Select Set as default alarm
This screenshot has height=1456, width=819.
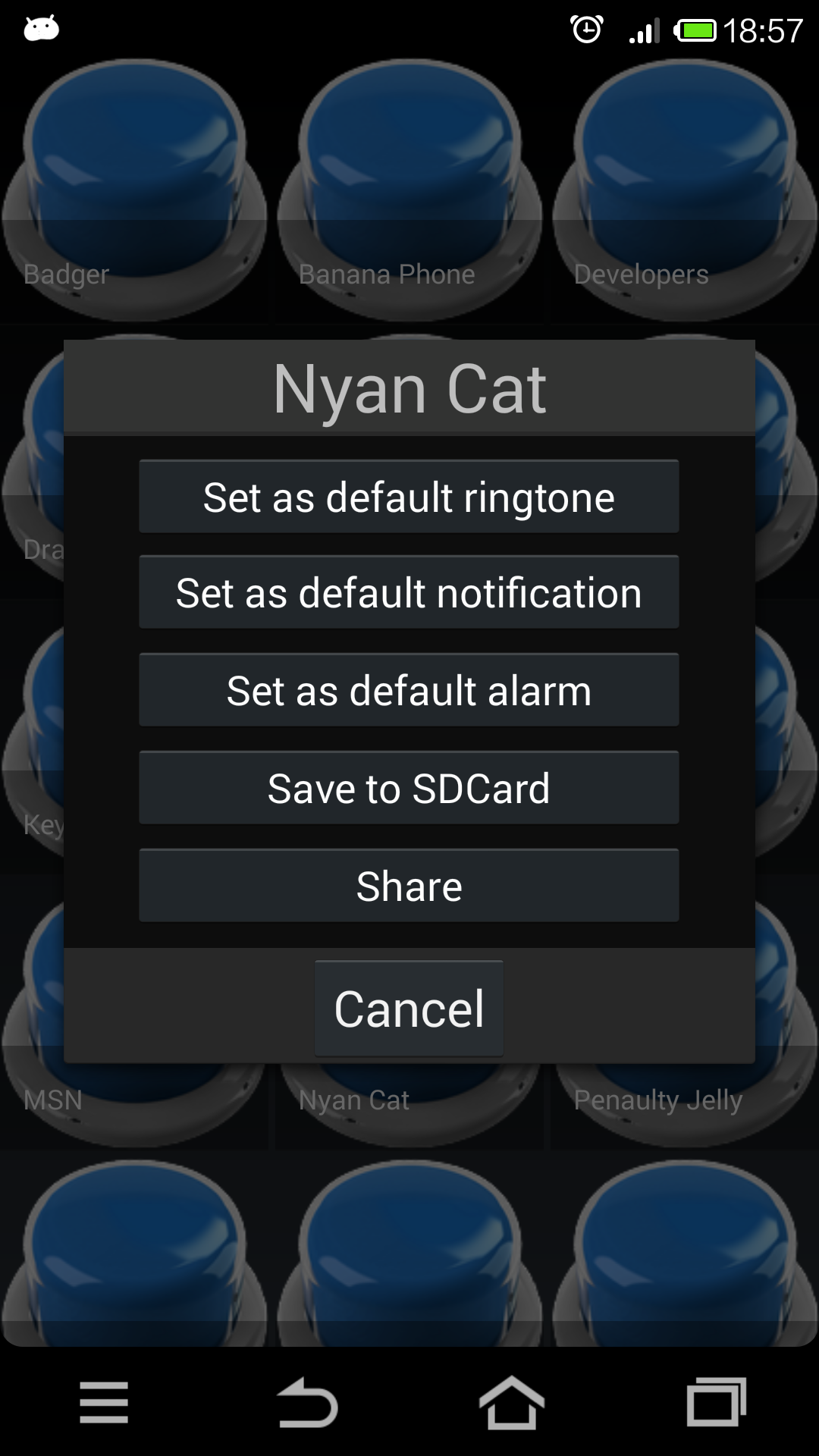coord(409,690)
